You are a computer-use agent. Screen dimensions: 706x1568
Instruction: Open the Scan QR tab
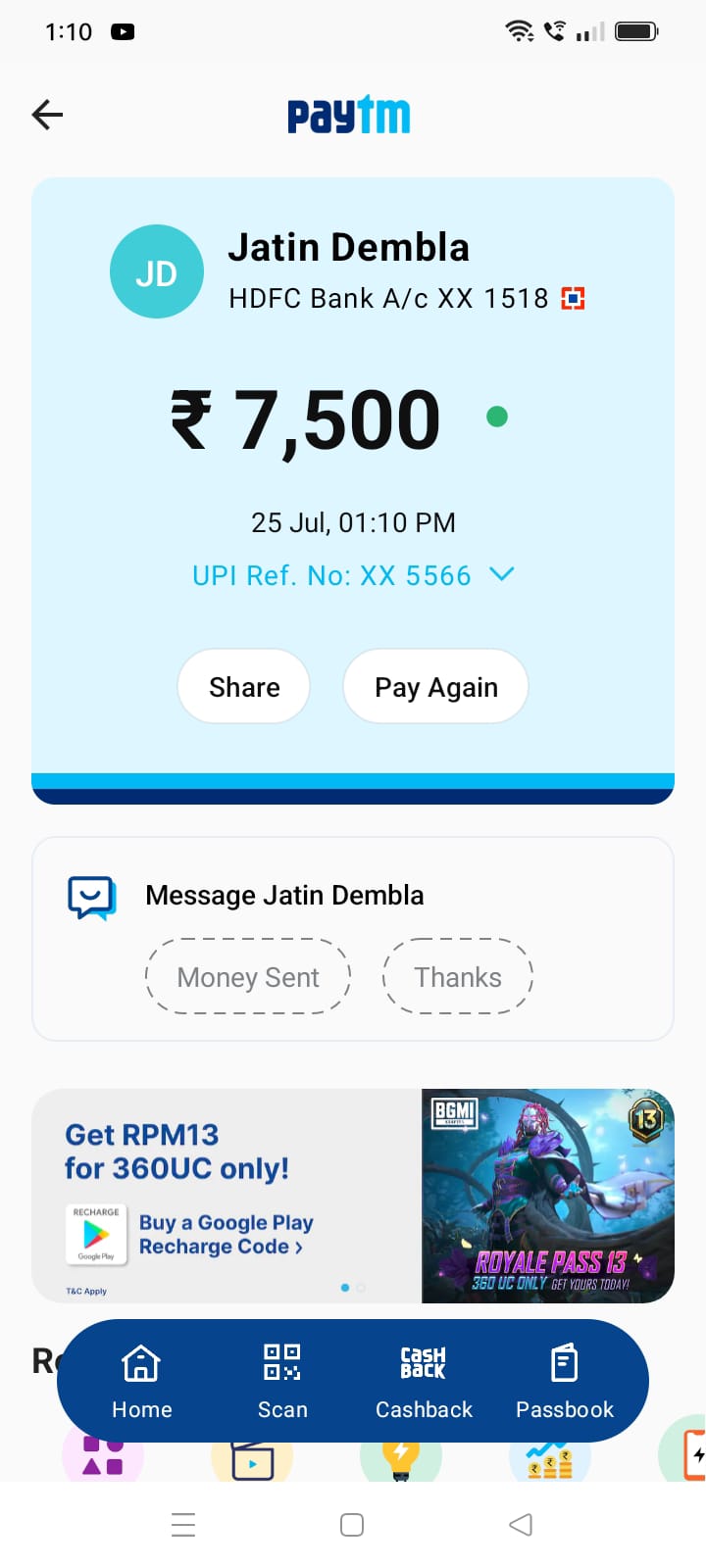coord(282,1382)
